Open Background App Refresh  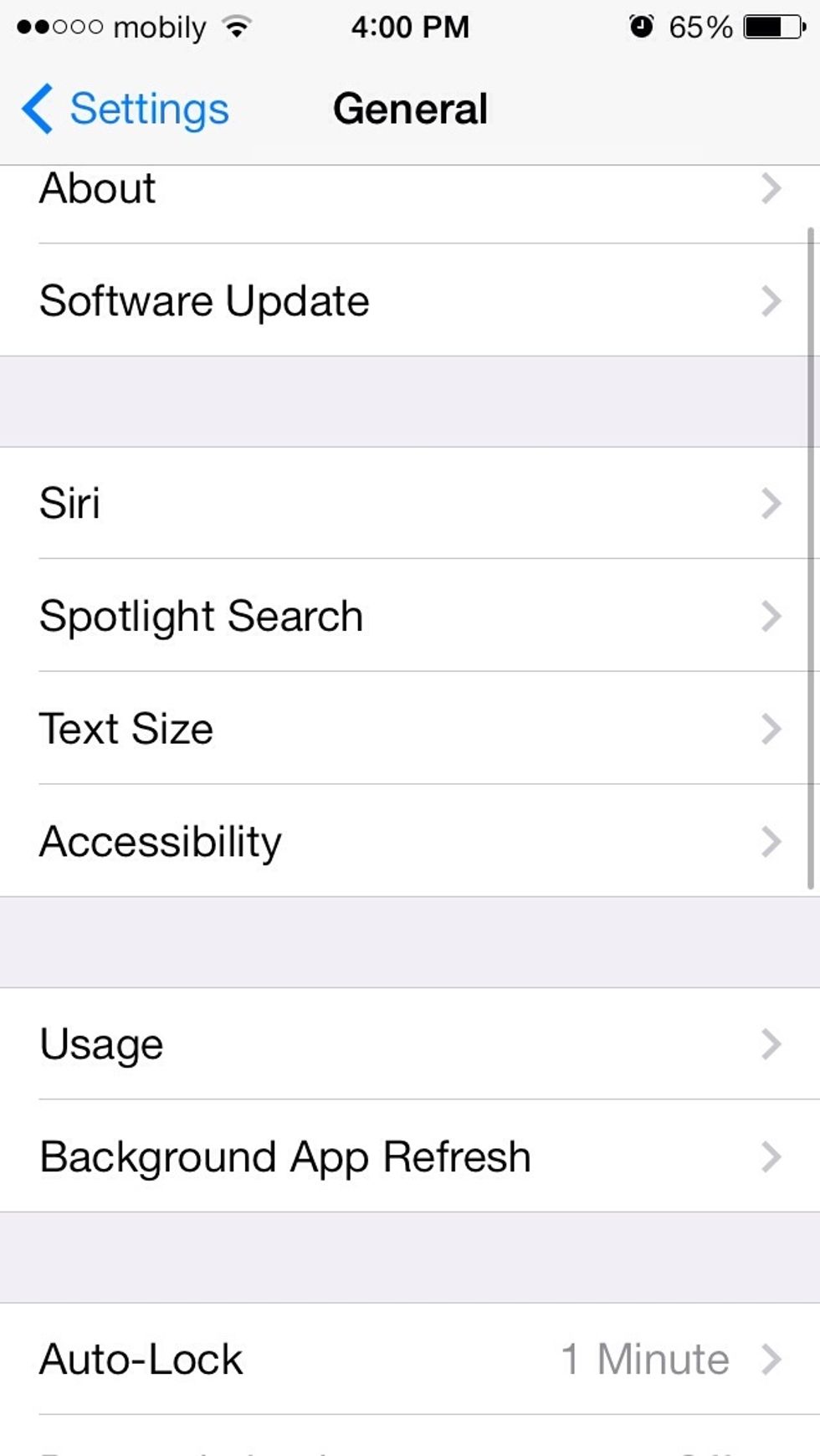coord(410,1156)
